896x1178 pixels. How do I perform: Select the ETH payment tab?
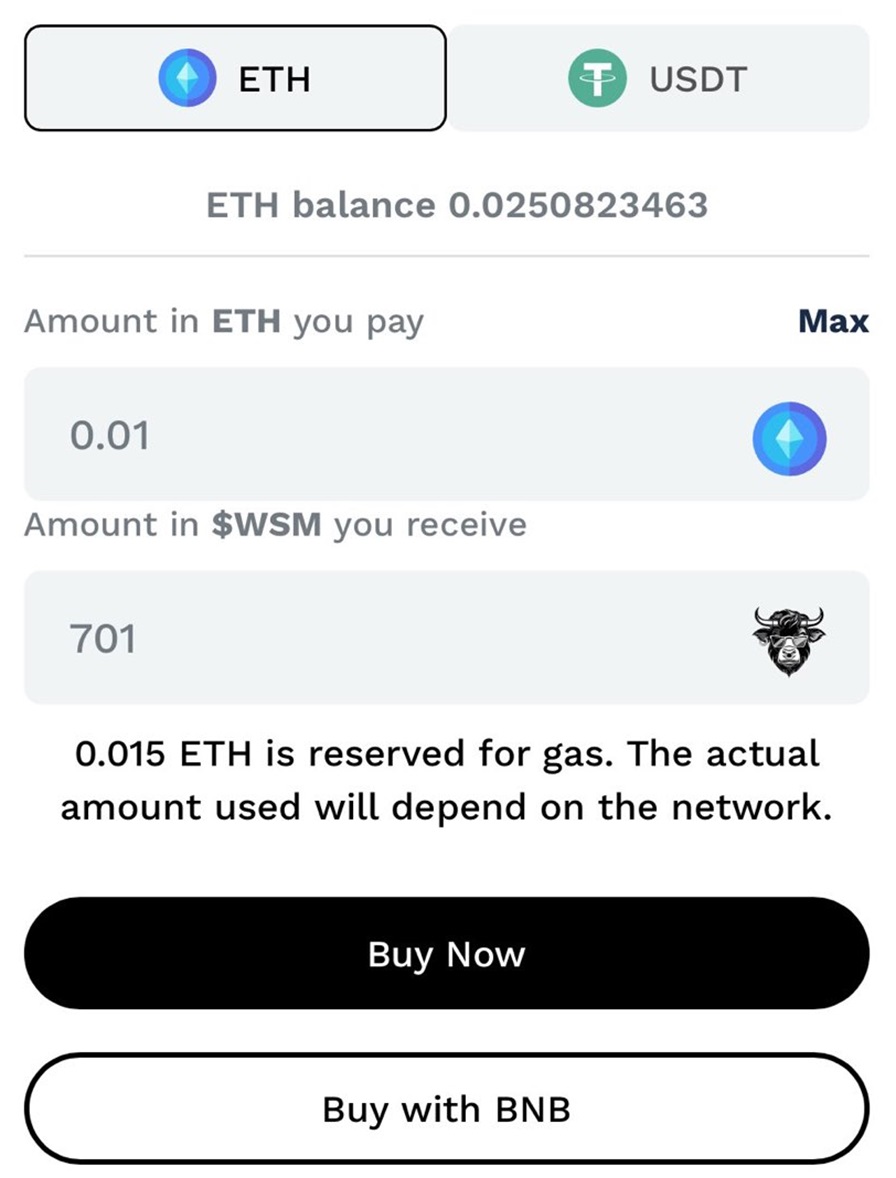[x=235, y=78]
